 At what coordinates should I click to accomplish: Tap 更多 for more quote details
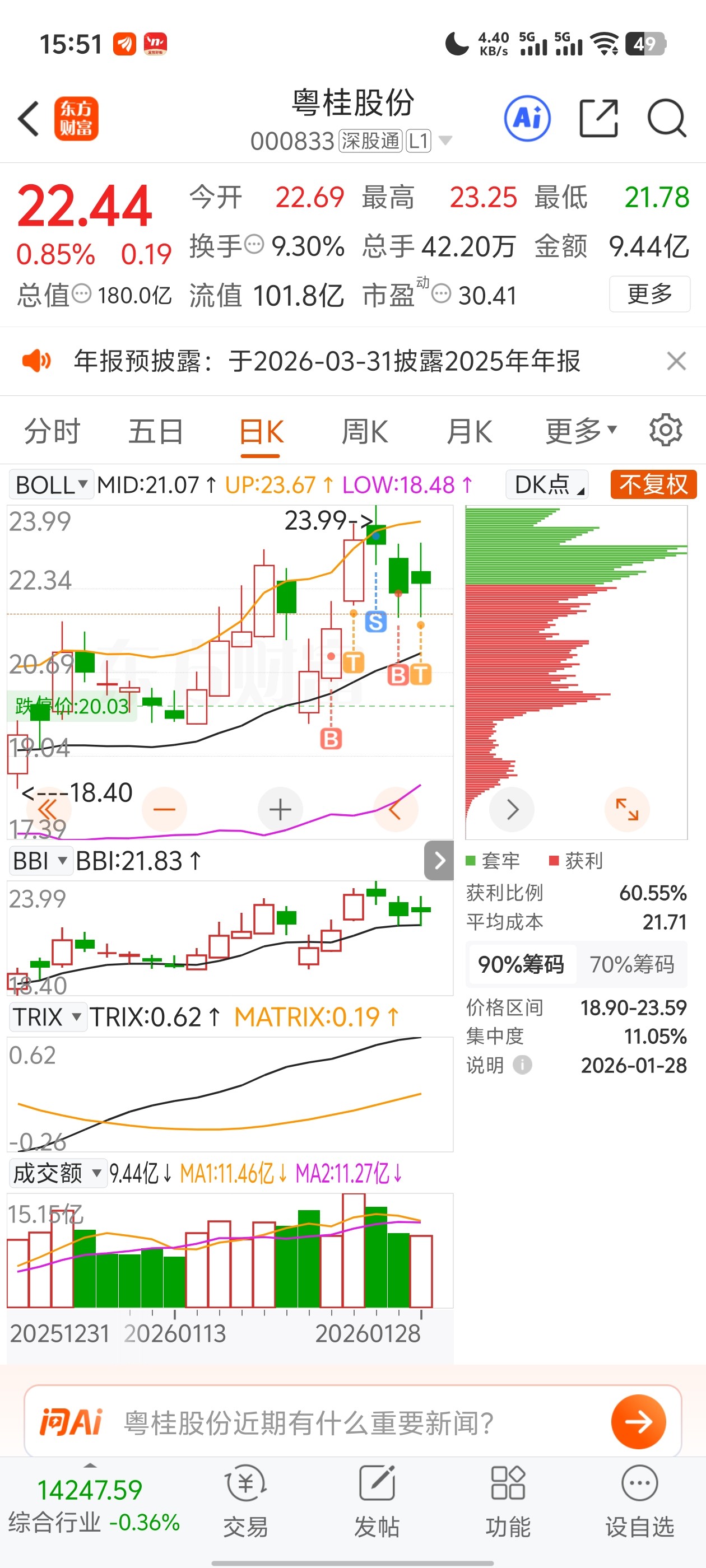coord(649,295)
